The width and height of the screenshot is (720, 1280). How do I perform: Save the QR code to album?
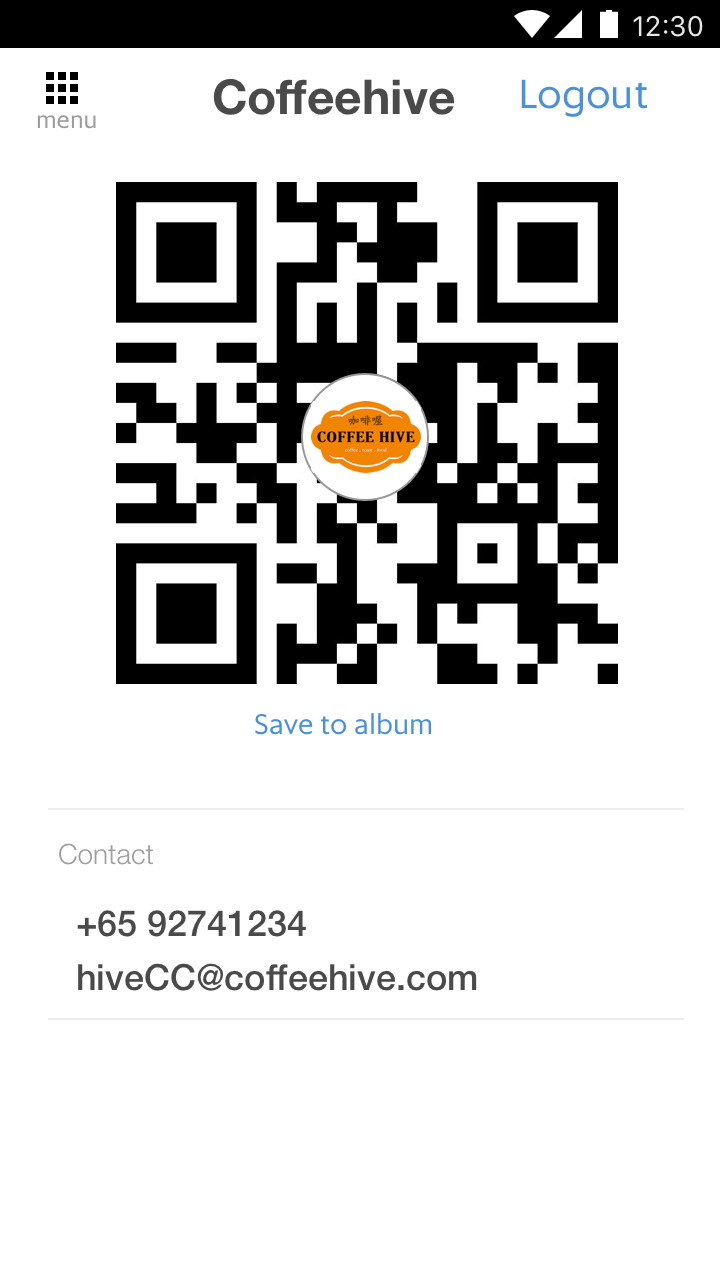point(343,724)
